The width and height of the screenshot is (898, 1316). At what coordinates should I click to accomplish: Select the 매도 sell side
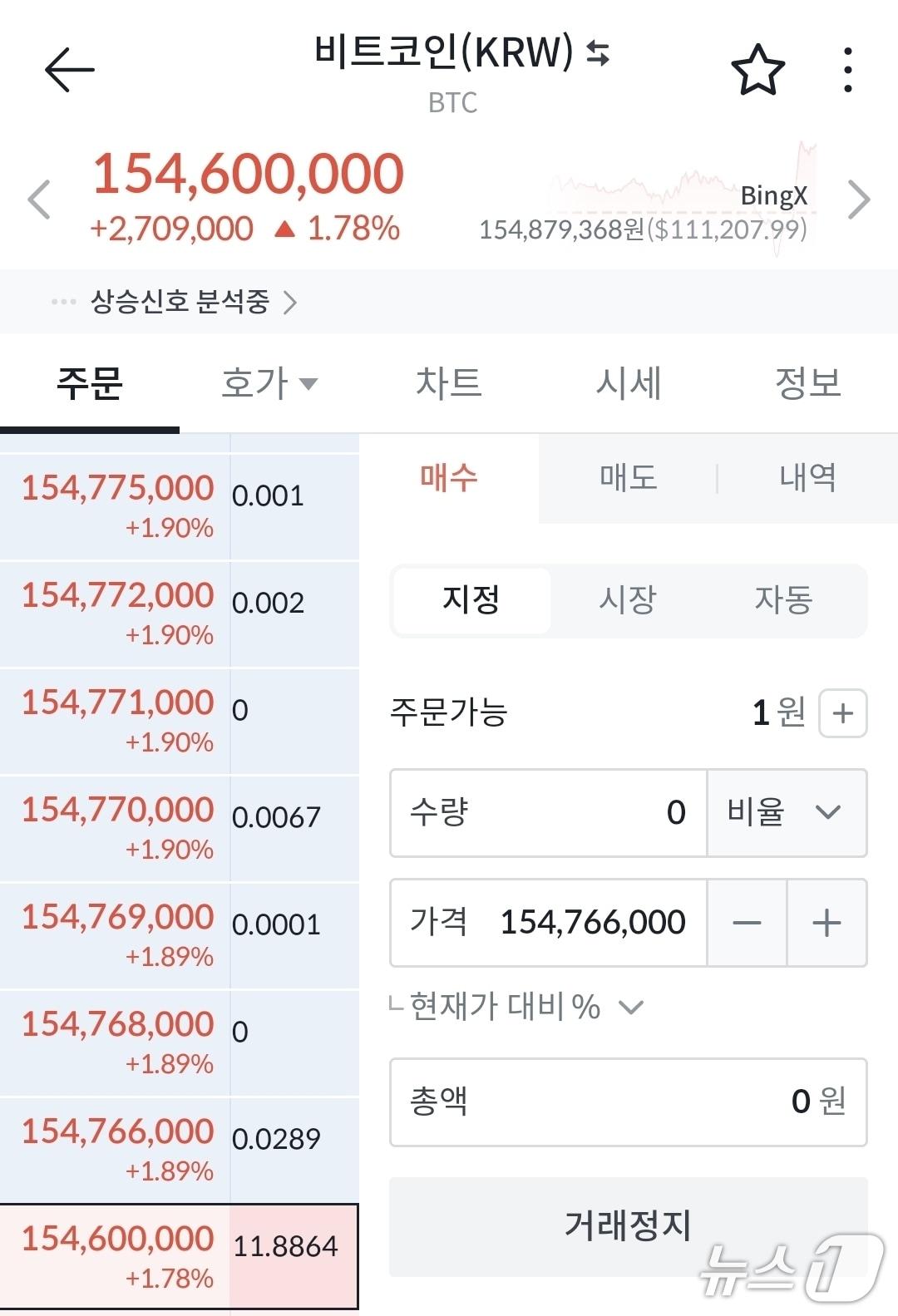628,478
